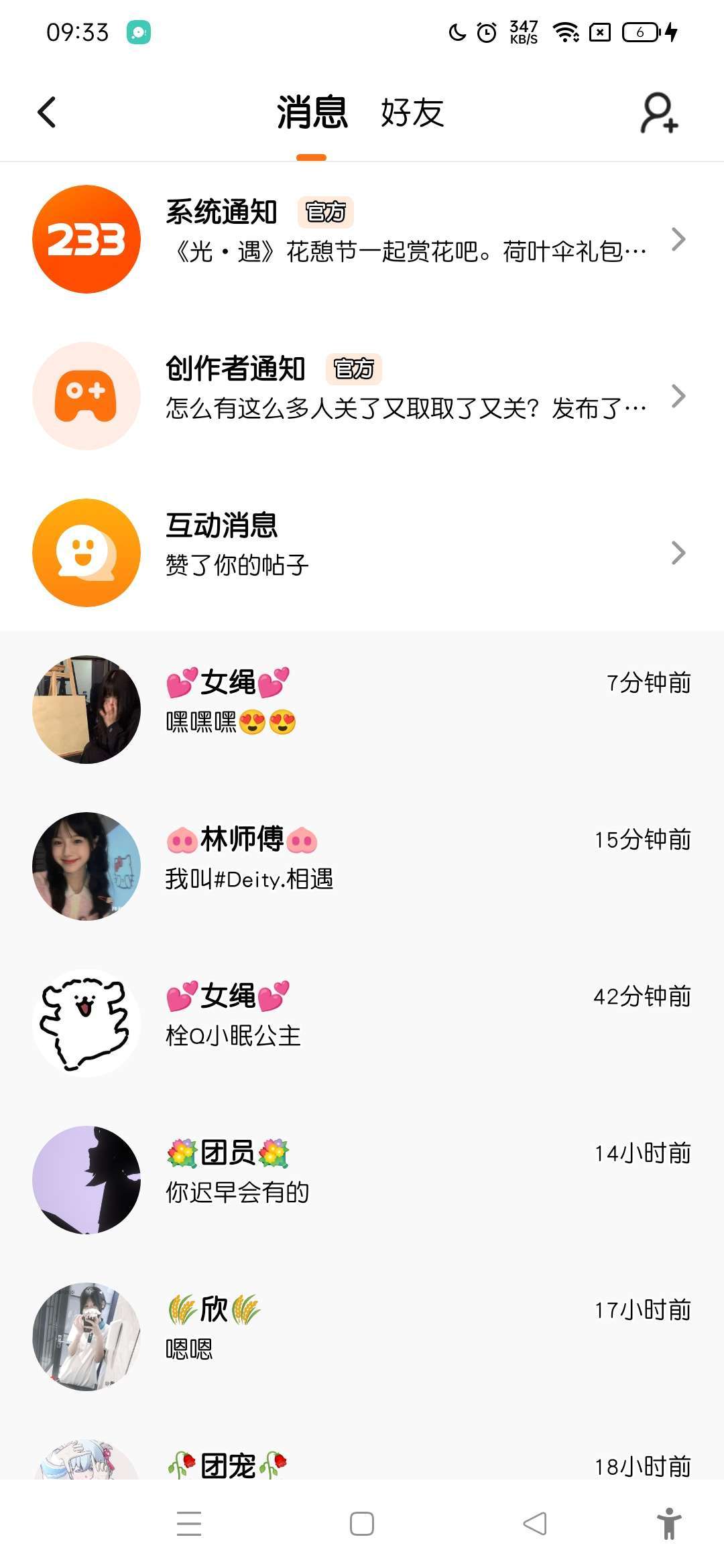Select the 消息 tab
Image resolution: width=724 pixels, height=1568 pixels.
pyautogui.click(x=312, y=113)
